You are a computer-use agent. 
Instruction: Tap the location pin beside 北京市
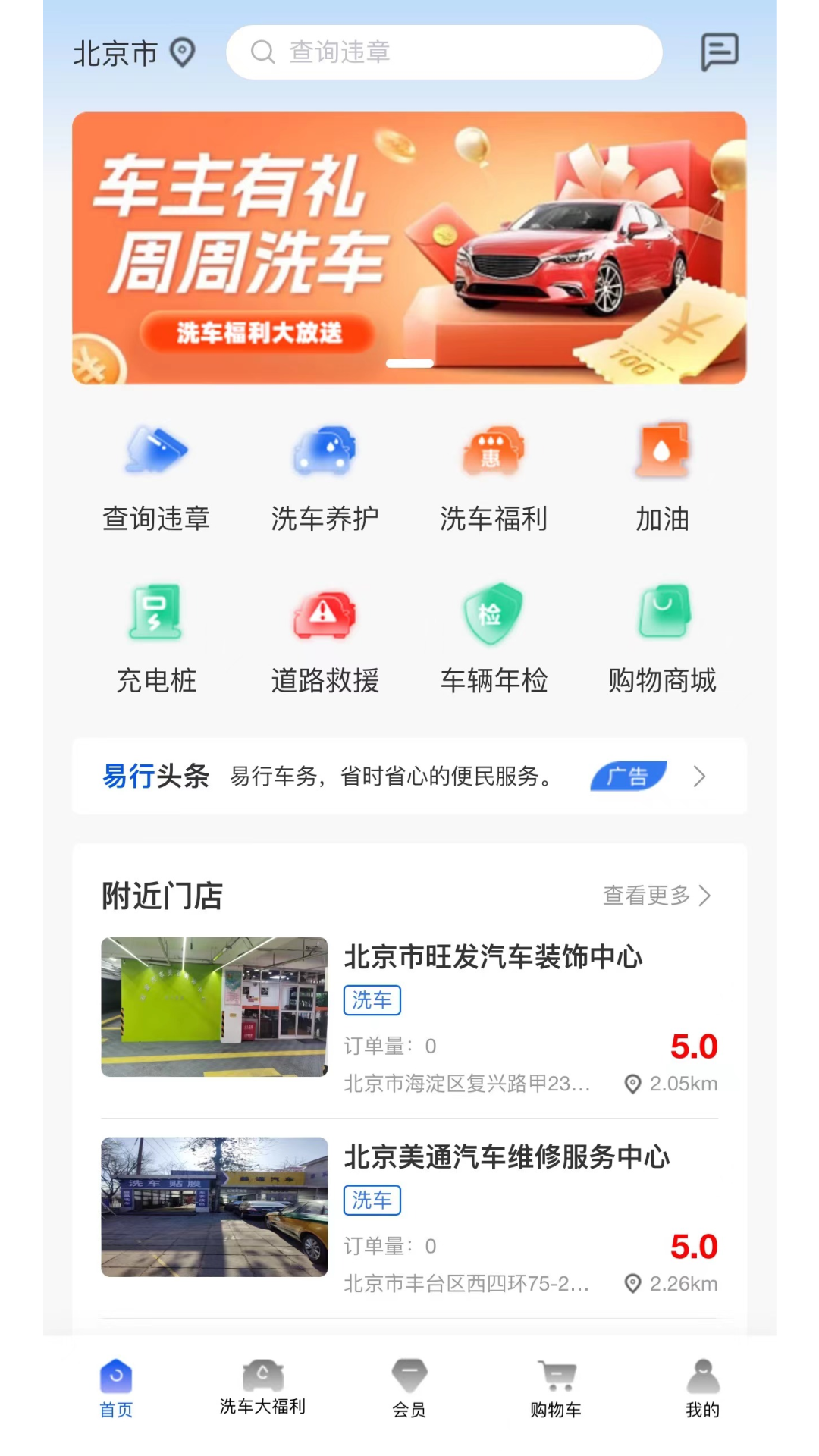180,53
